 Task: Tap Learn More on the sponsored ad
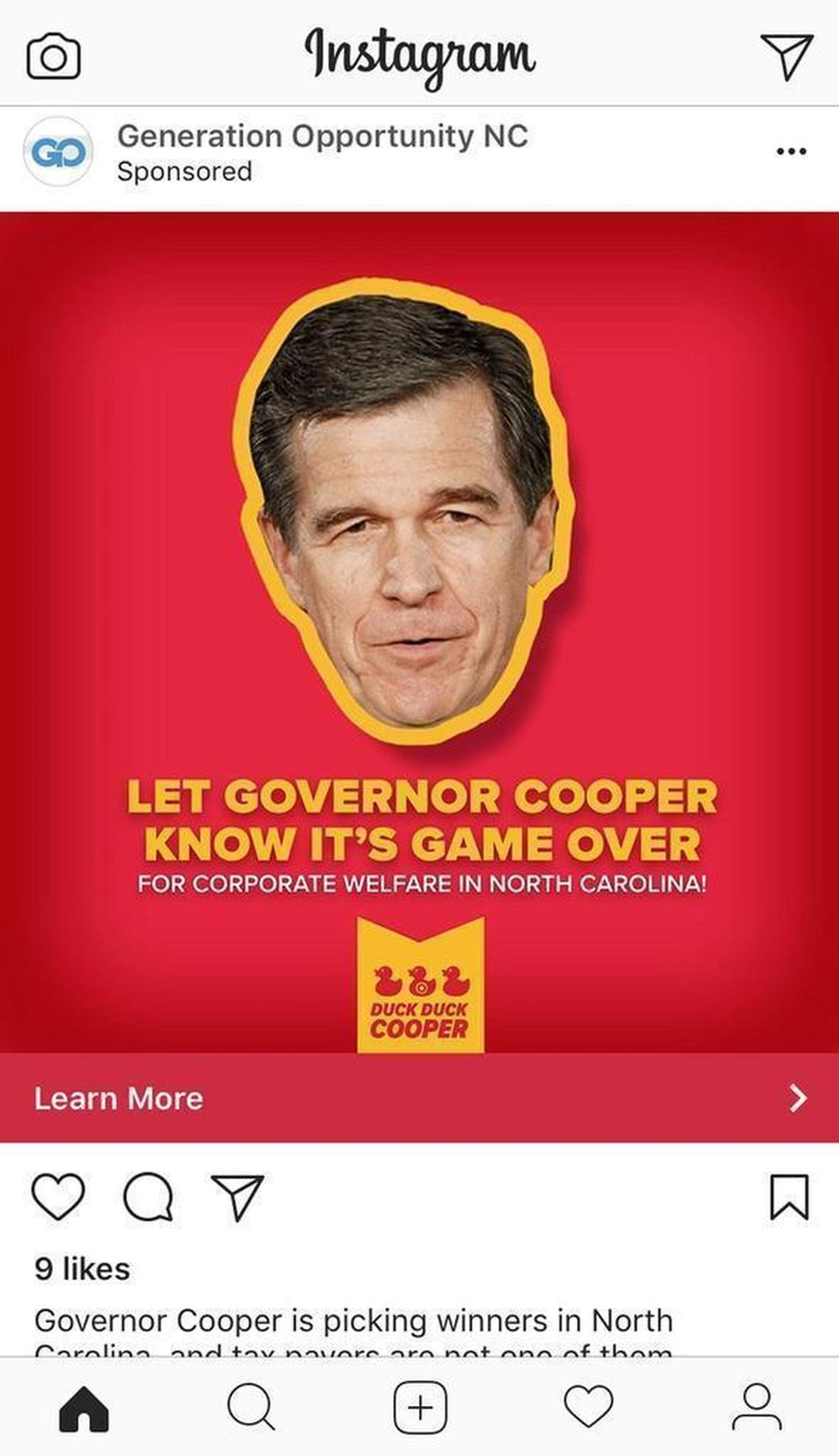click(x=419, y=1098)
